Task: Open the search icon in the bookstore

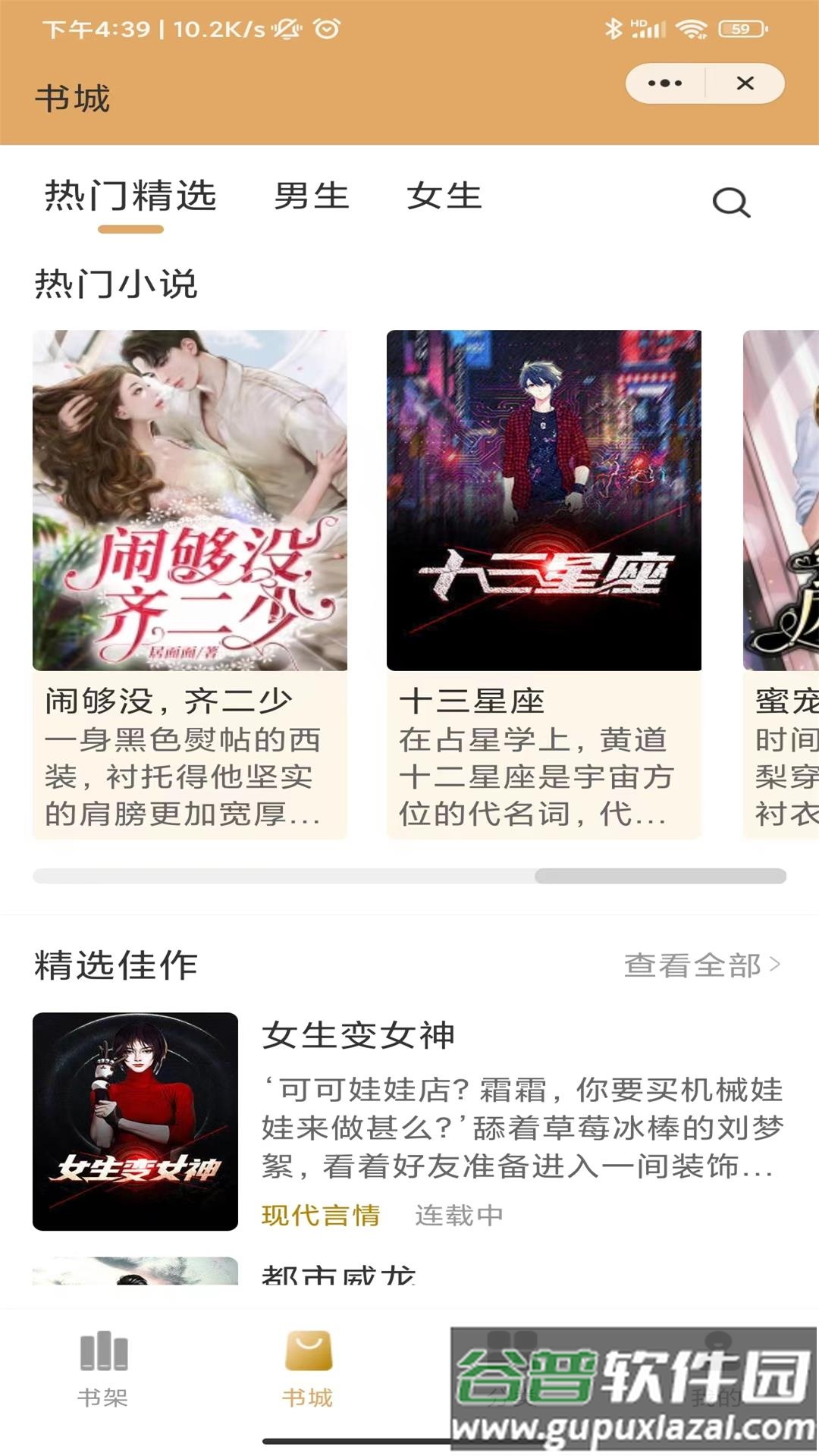Action: [730, 202]
